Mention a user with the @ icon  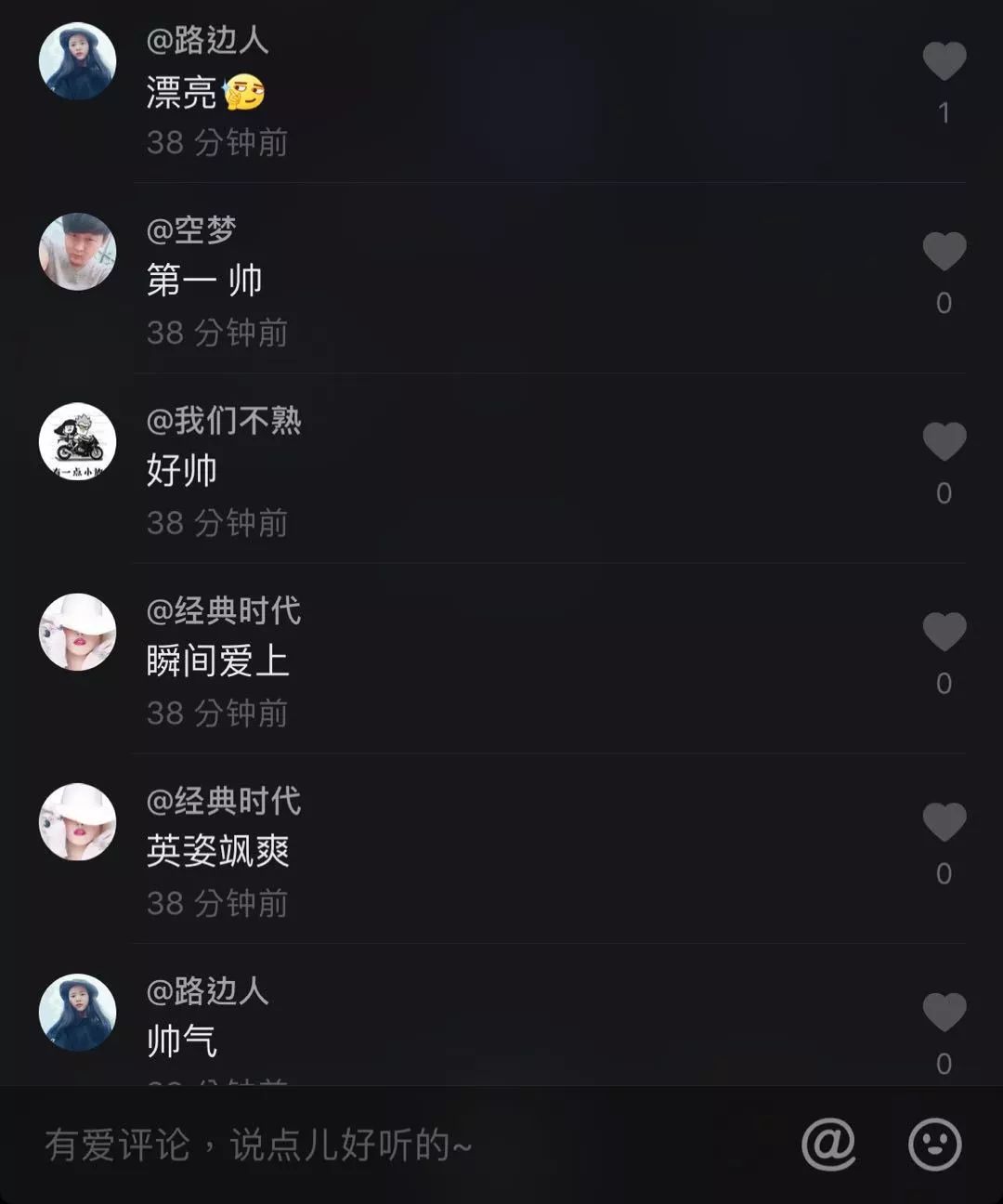(x=828, y=1144)
